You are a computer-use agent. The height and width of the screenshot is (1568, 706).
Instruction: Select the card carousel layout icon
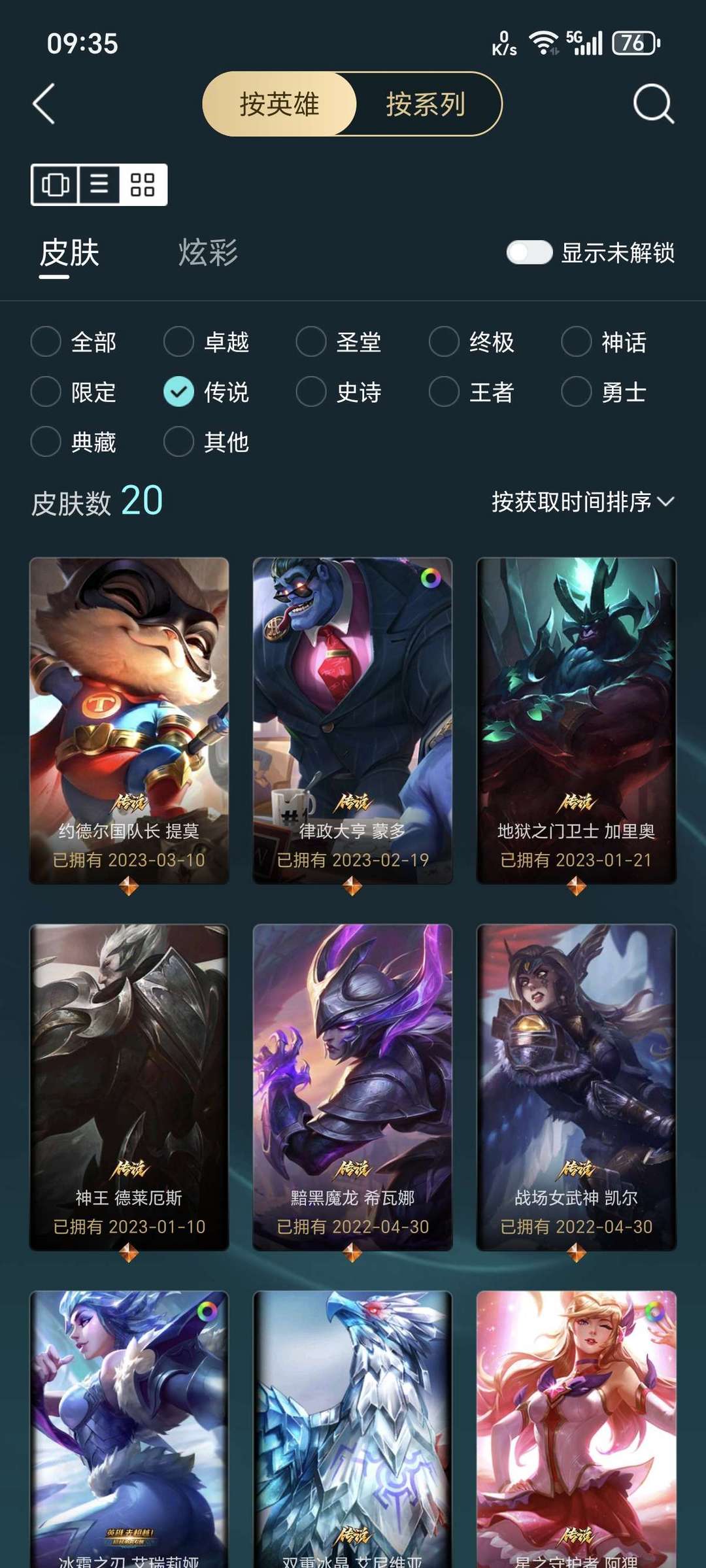56,185
